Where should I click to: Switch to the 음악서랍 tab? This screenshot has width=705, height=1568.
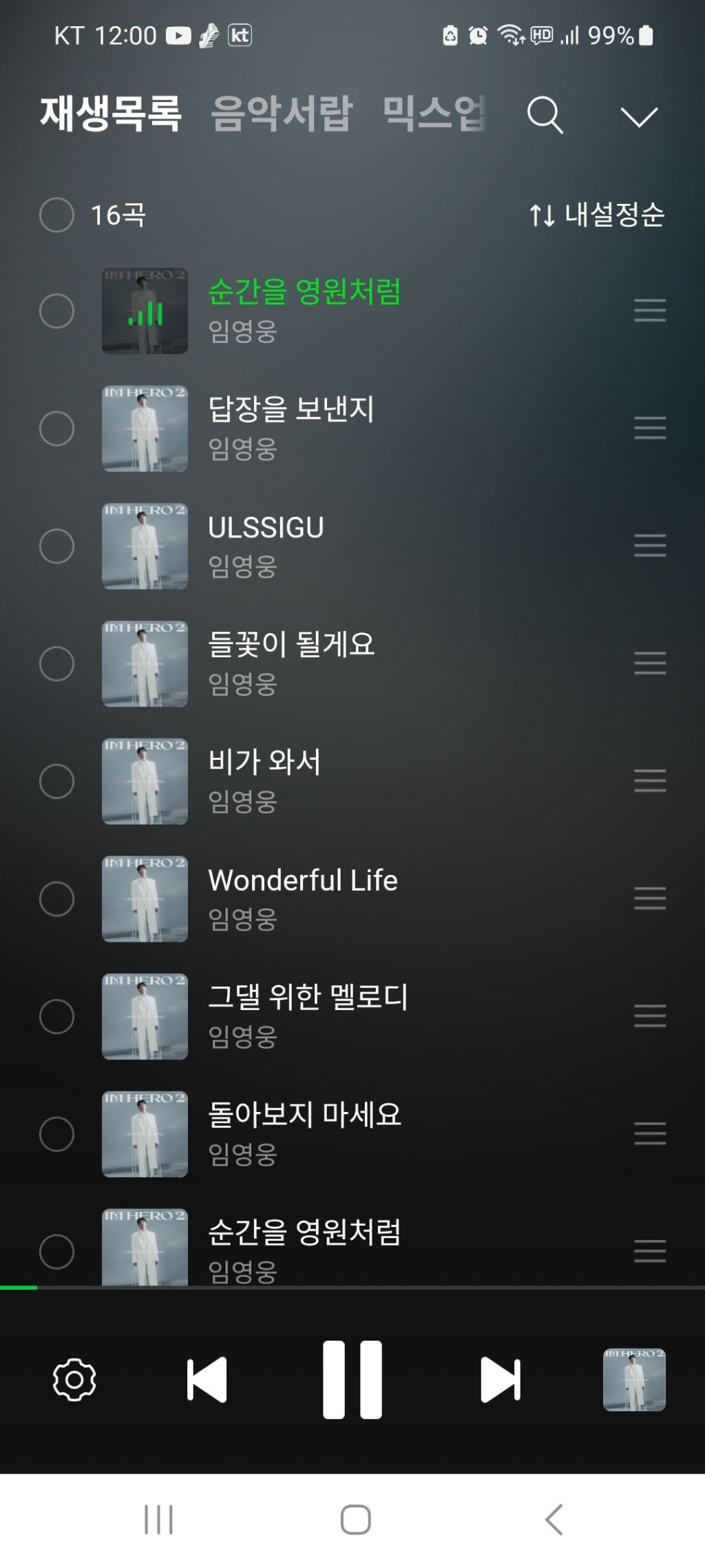click(x=282, y=114)
